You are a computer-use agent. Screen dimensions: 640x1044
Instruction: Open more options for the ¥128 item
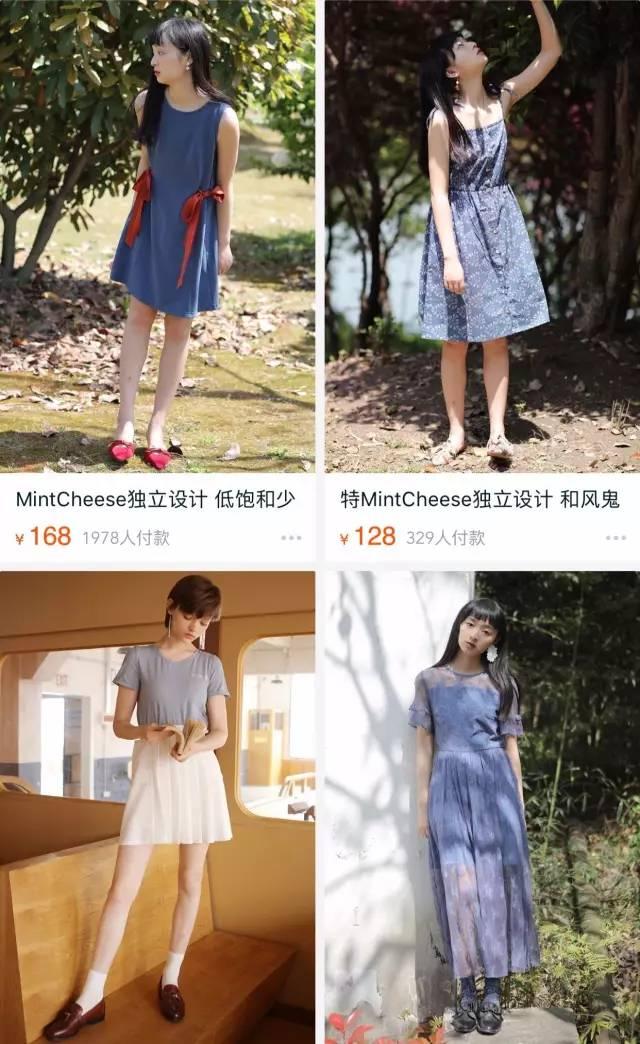[615, 538]
